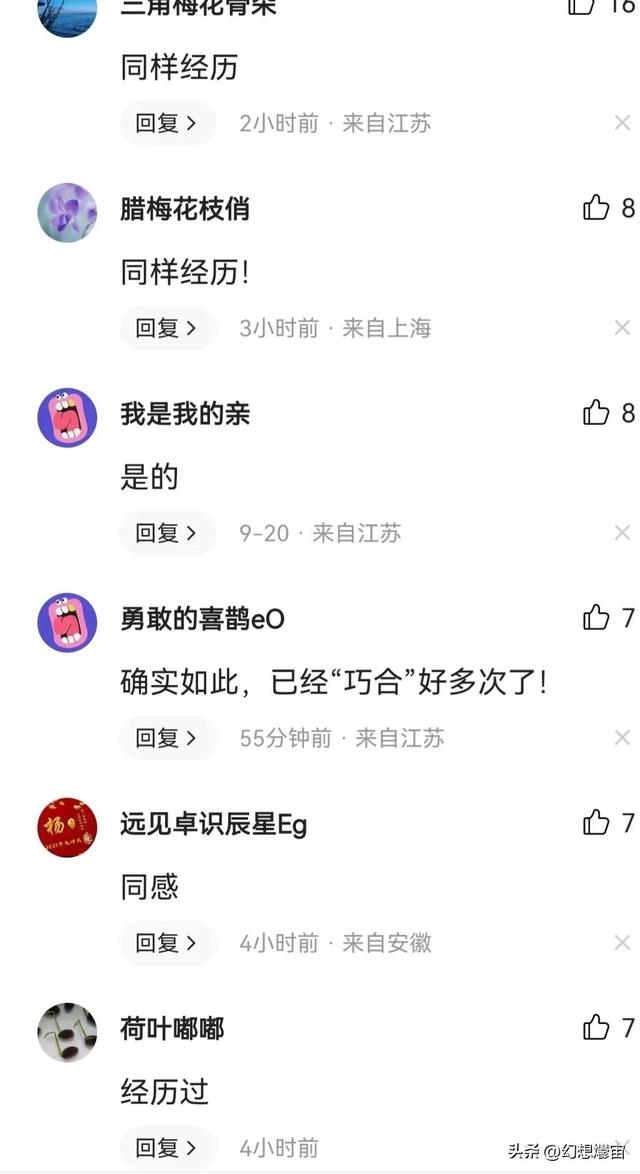The width and height of the screenshot is (640, 1174).
Task: Like the comment by 勇敢的喜鹊eO
Action: click(x=596, y=618)
